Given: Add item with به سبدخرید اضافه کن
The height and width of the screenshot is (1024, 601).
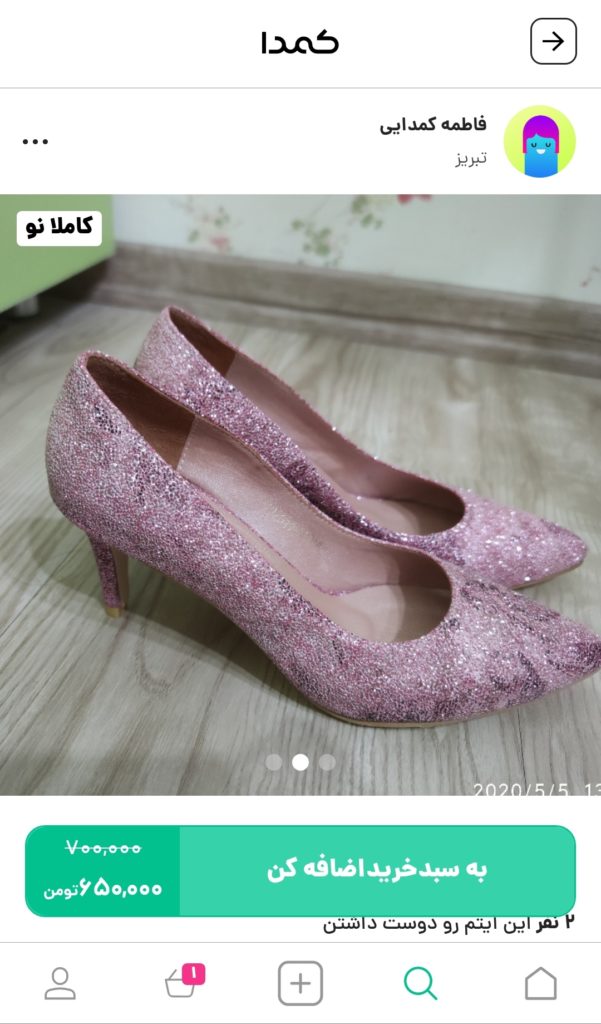Looking at the screenshot, I should (377, 869).
